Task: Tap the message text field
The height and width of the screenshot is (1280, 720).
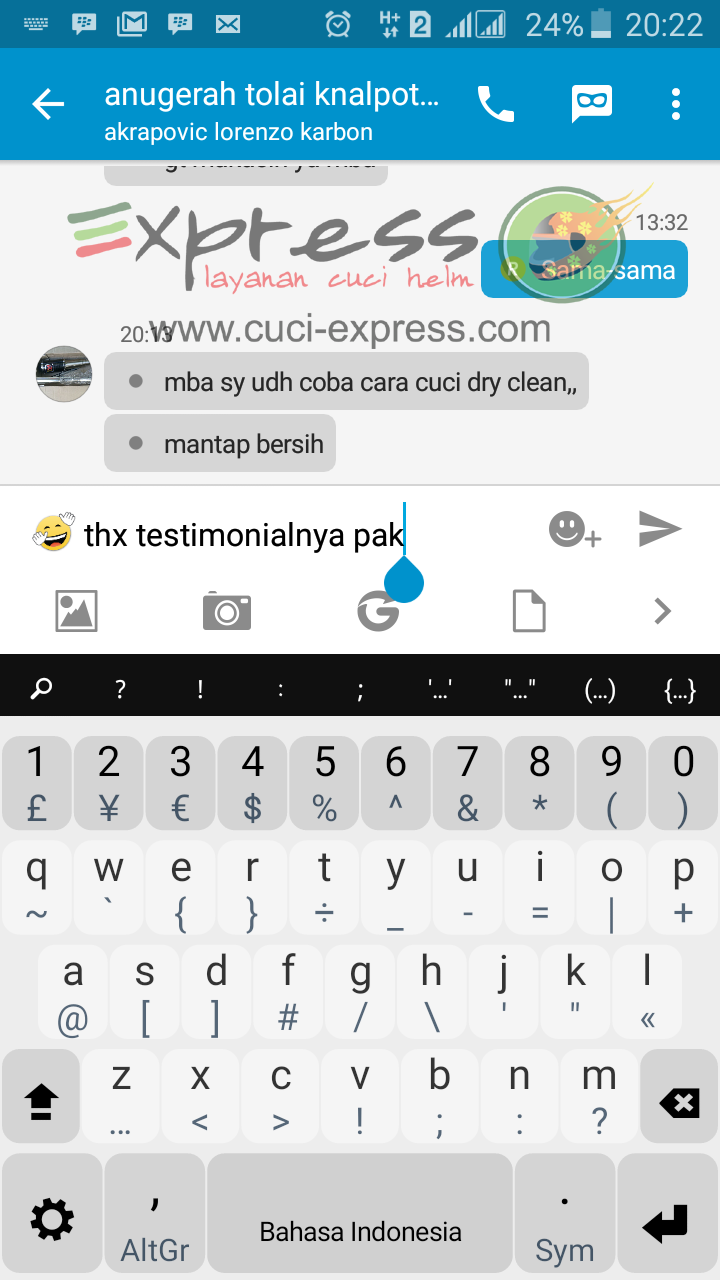Action: click(x=300, y=534)
